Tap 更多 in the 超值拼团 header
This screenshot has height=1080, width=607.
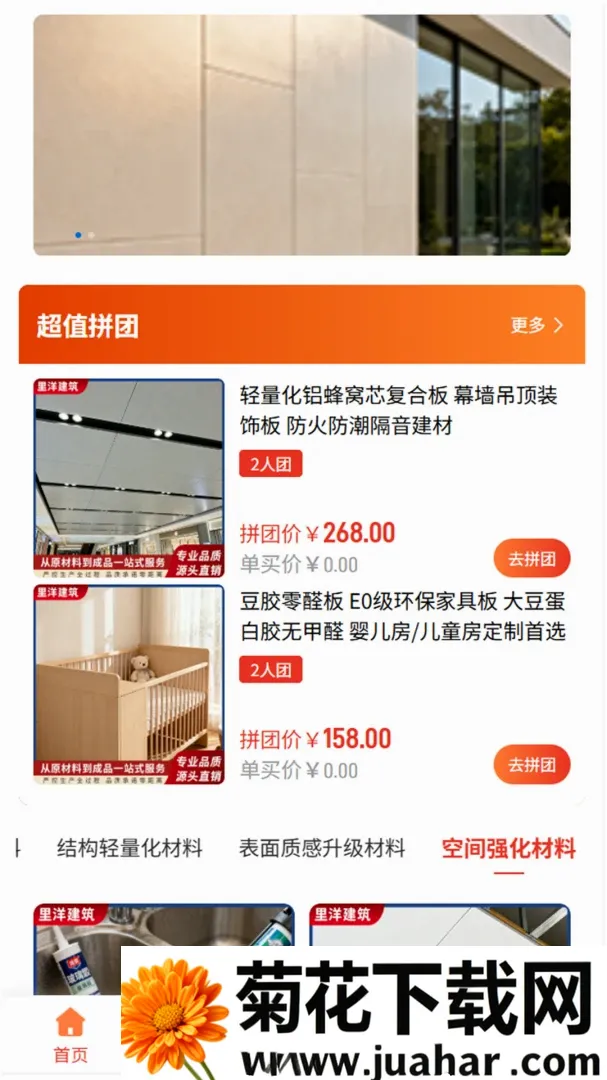537,325
